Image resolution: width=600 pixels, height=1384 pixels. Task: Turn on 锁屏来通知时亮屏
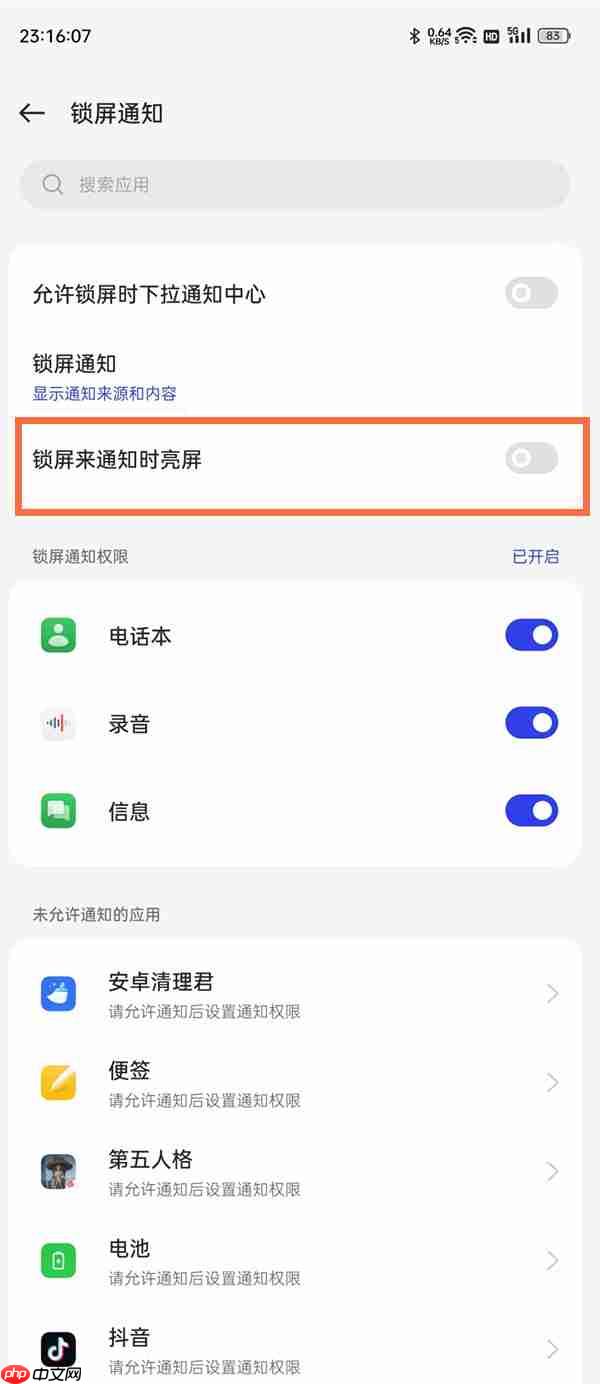click(531, 459)
